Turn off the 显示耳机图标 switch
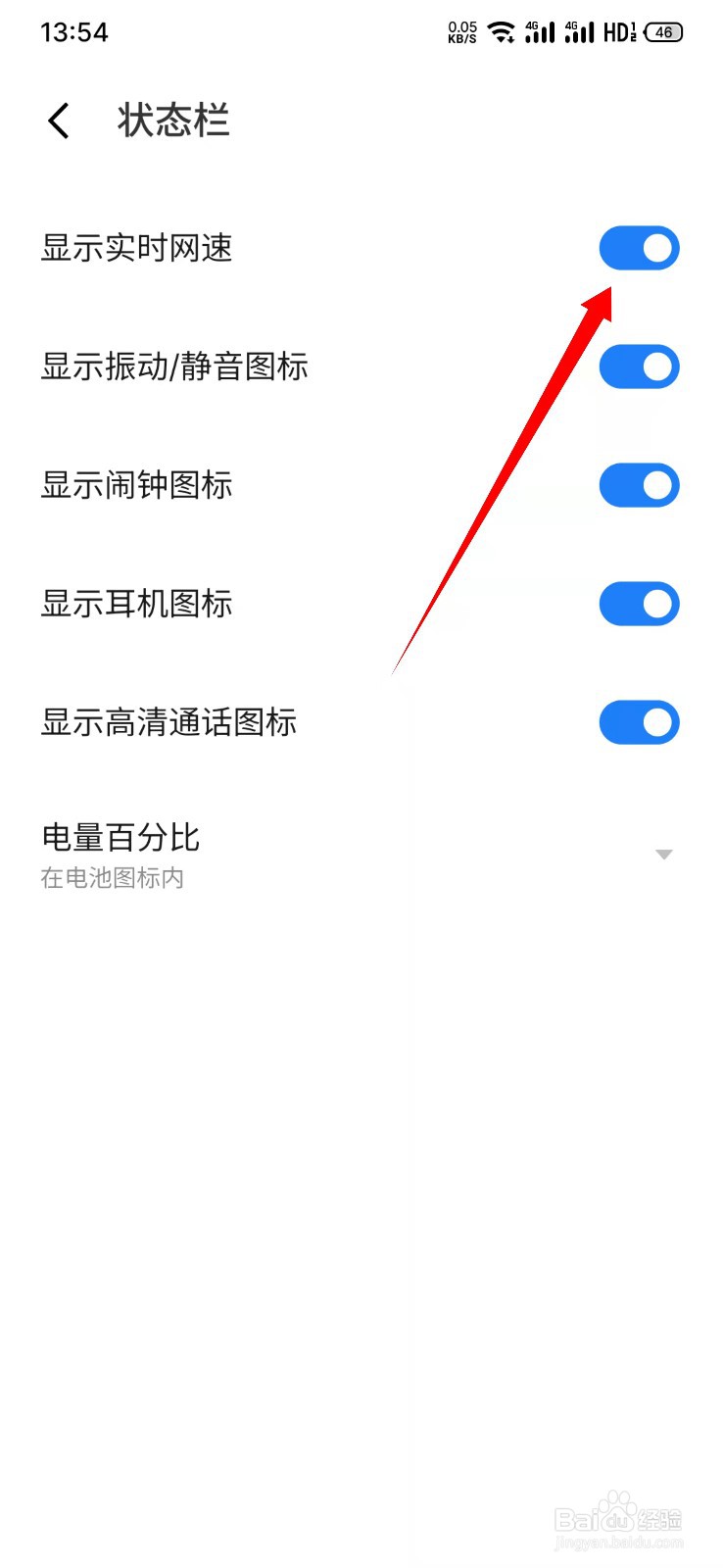The height and width of the screenshot is (1568, 723). point(639,604)
